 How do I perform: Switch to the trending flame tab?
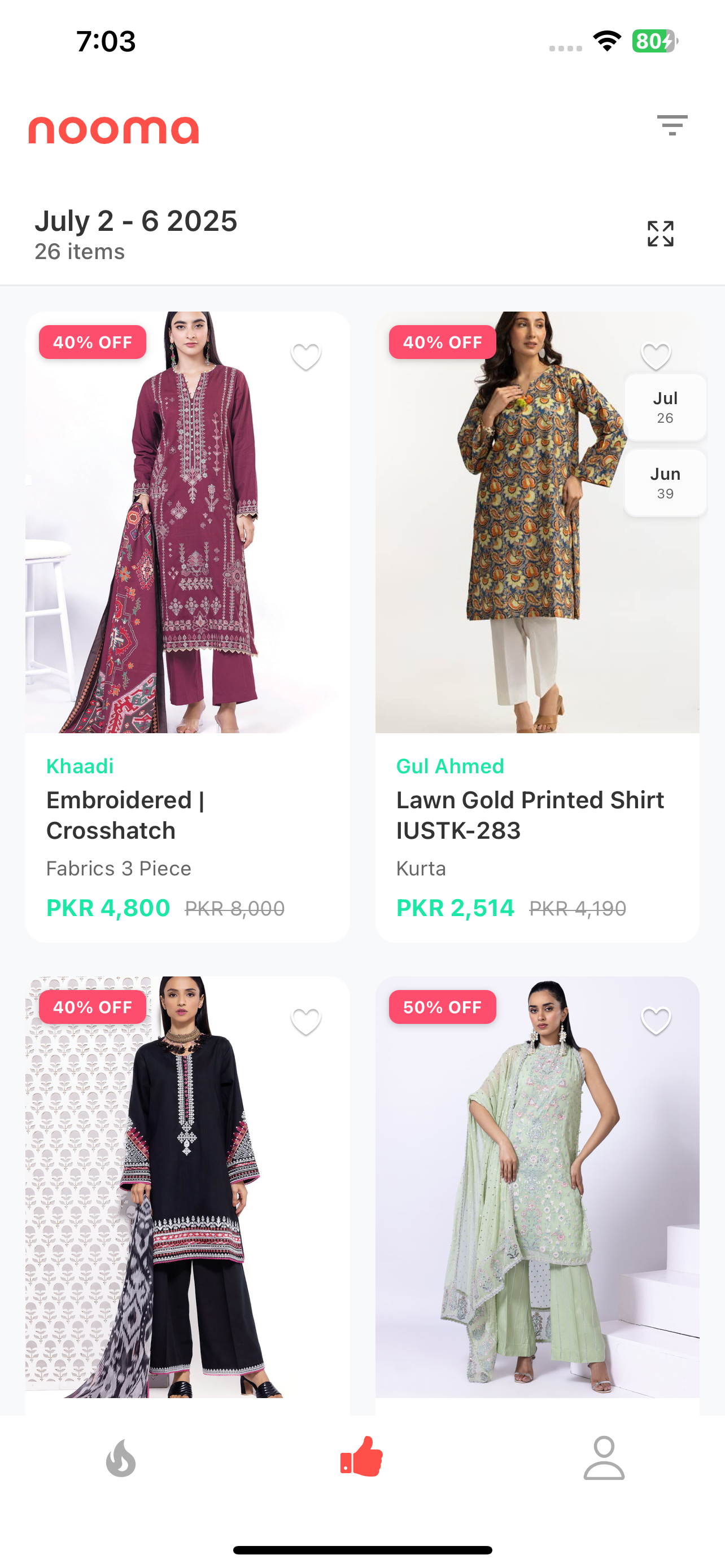coord(120,1458)
